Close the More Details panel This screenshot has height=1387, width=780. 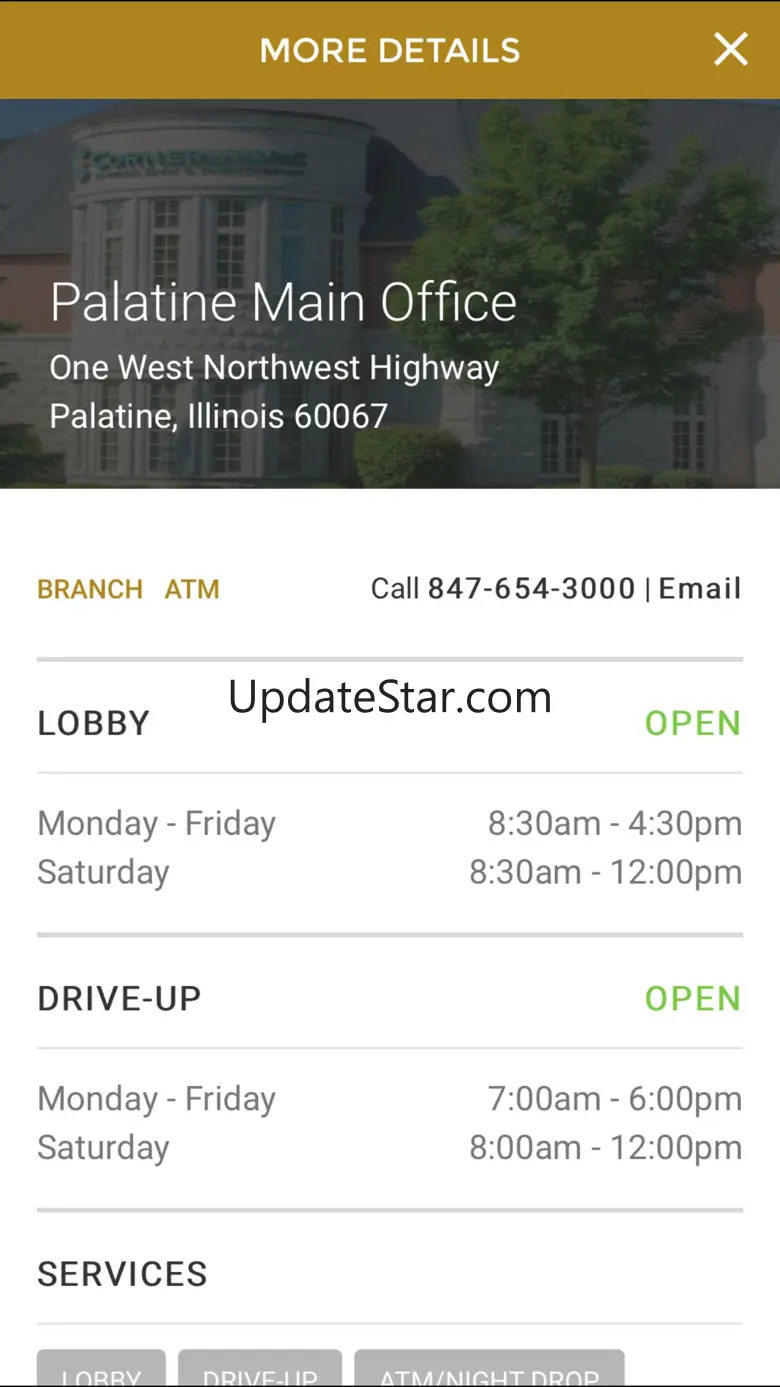coord(730,49)
